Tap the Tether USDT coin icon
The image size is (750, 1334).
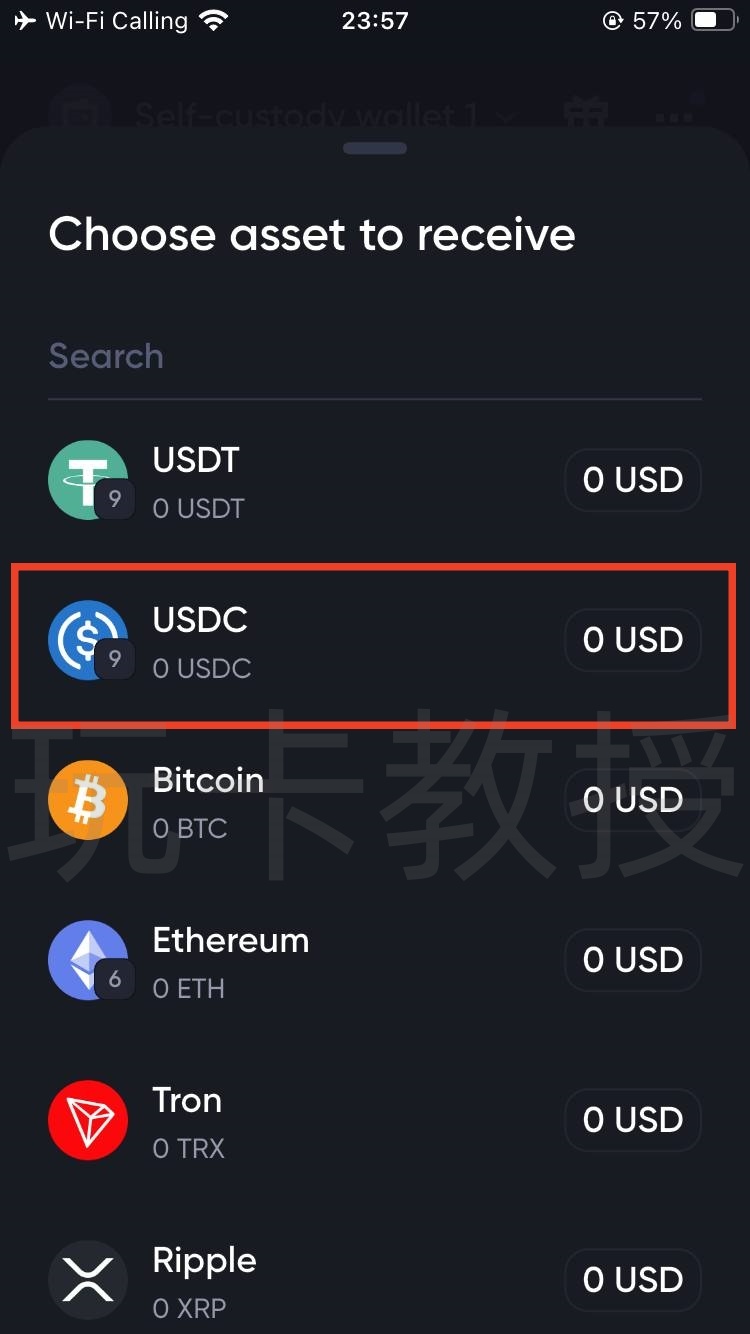88,479
